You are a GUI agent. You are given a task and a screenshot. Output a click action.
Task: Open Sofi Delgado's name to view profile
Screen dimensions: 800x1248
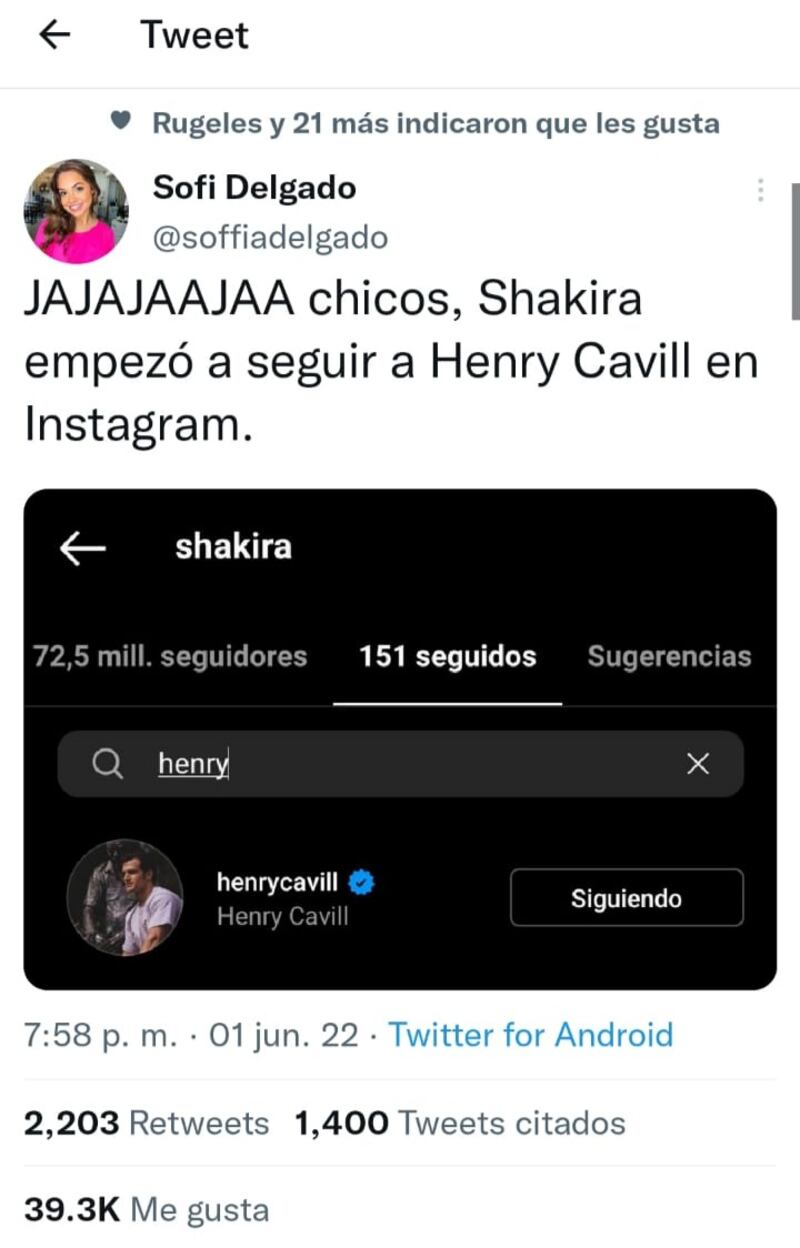tap(254, 187)
